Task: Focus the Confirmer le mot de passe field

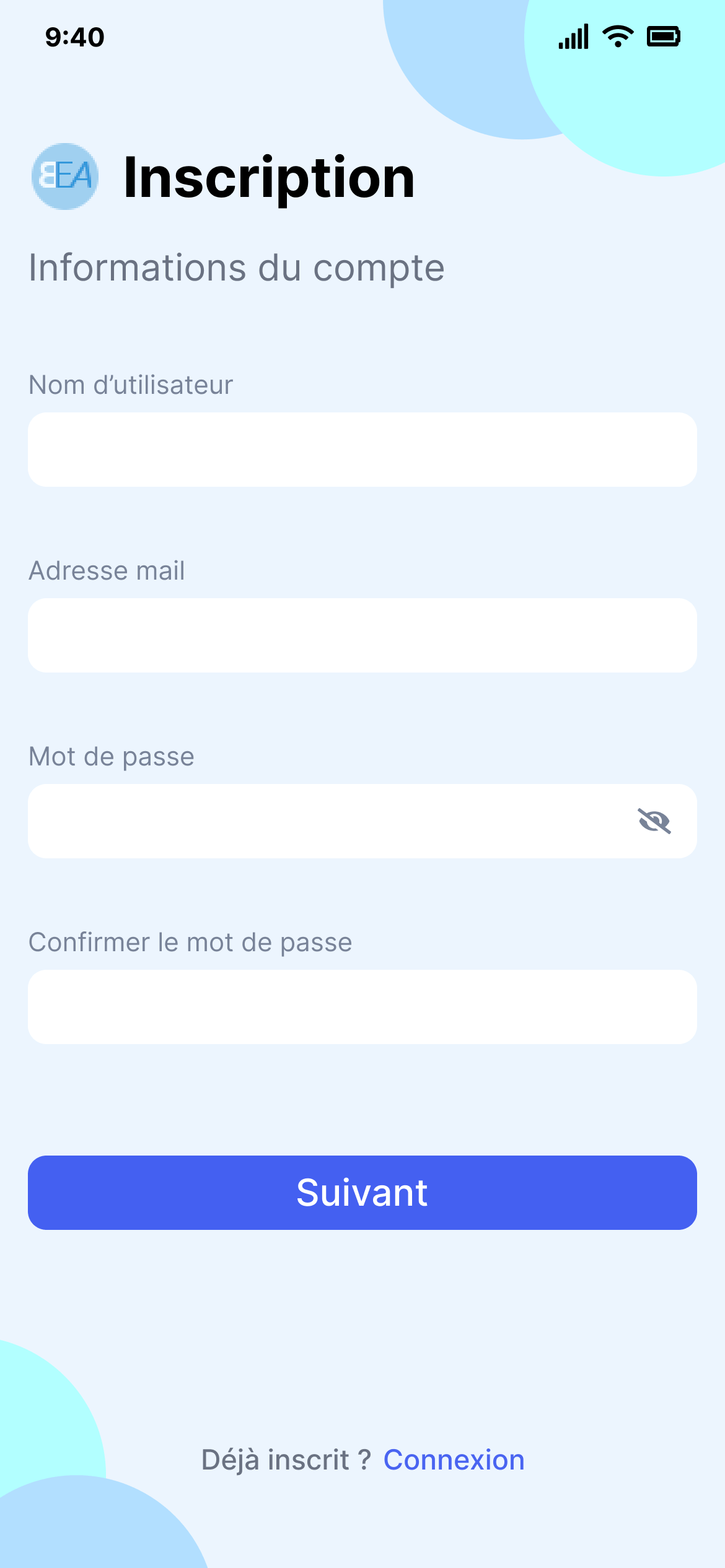Action: [x=362, y=1007]
